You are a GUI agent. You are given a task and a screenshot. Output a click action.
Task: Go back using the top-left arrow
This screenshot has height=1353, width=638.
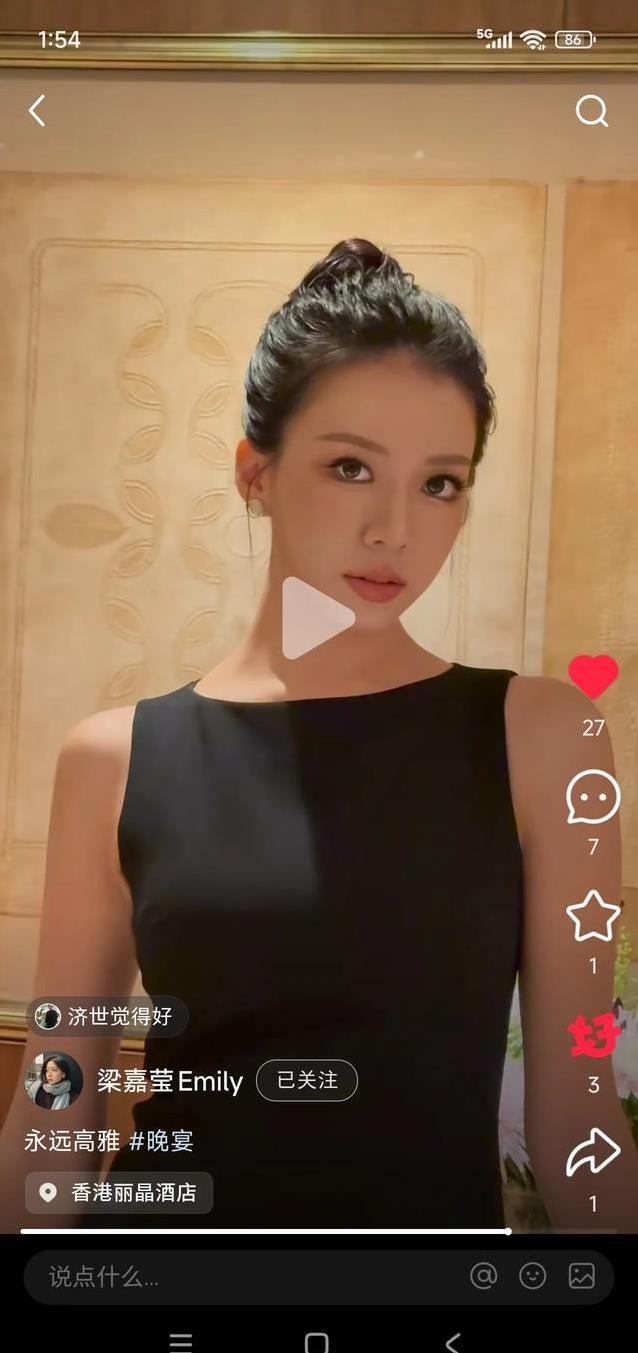tap(37, 110)
